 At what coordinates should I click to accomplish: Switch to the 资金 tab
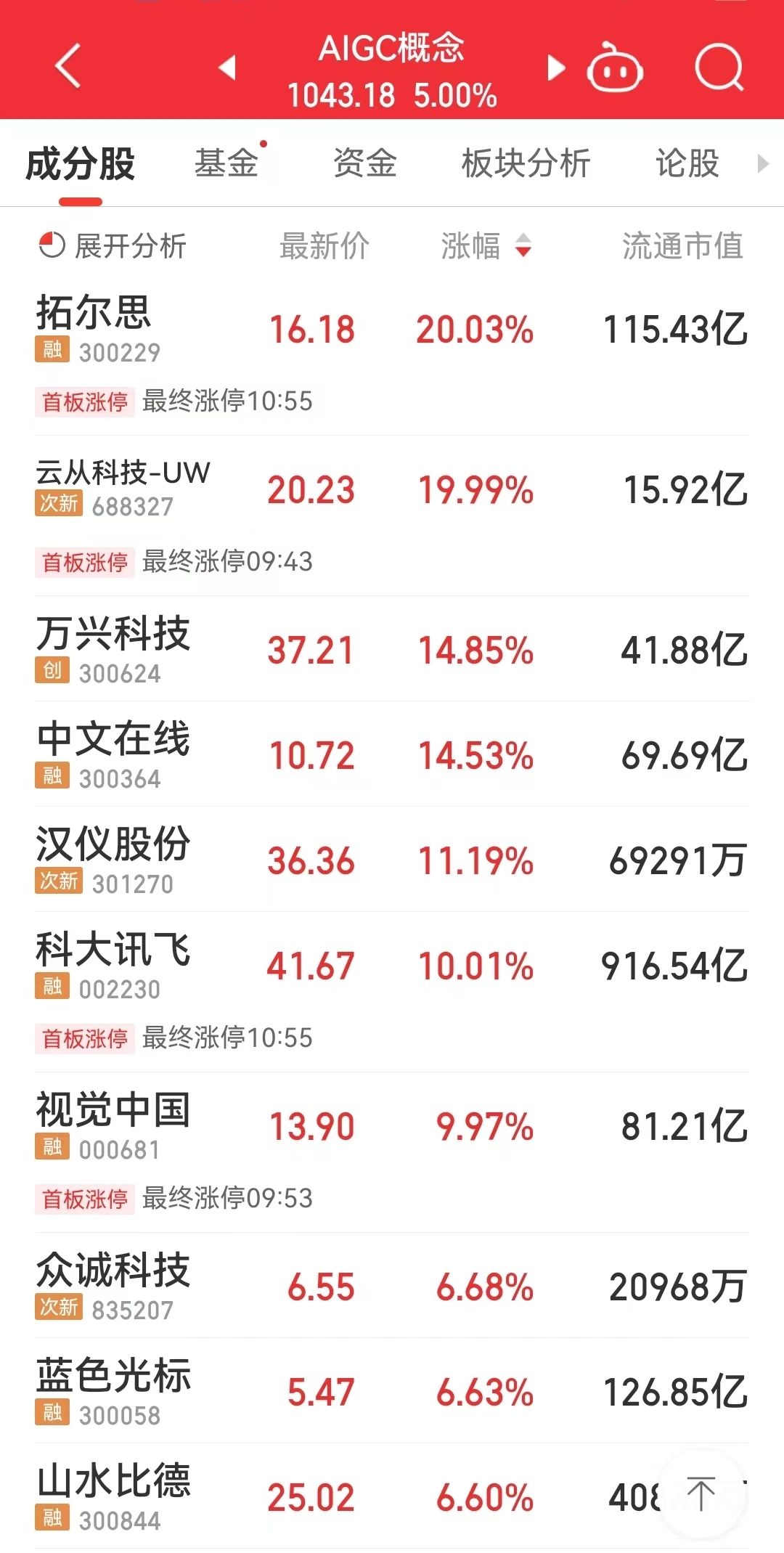364,163
